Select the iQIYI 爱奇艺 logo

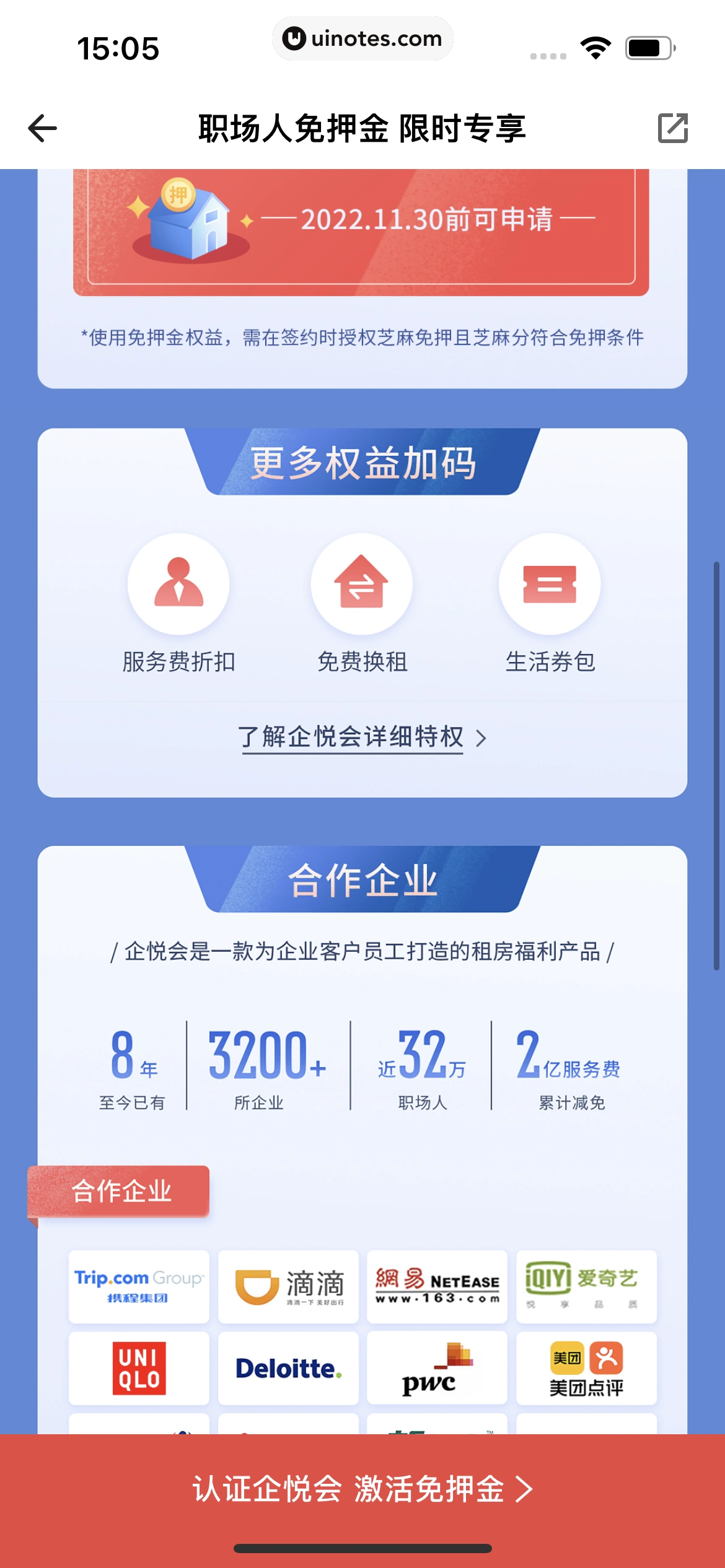(586, 1287)
